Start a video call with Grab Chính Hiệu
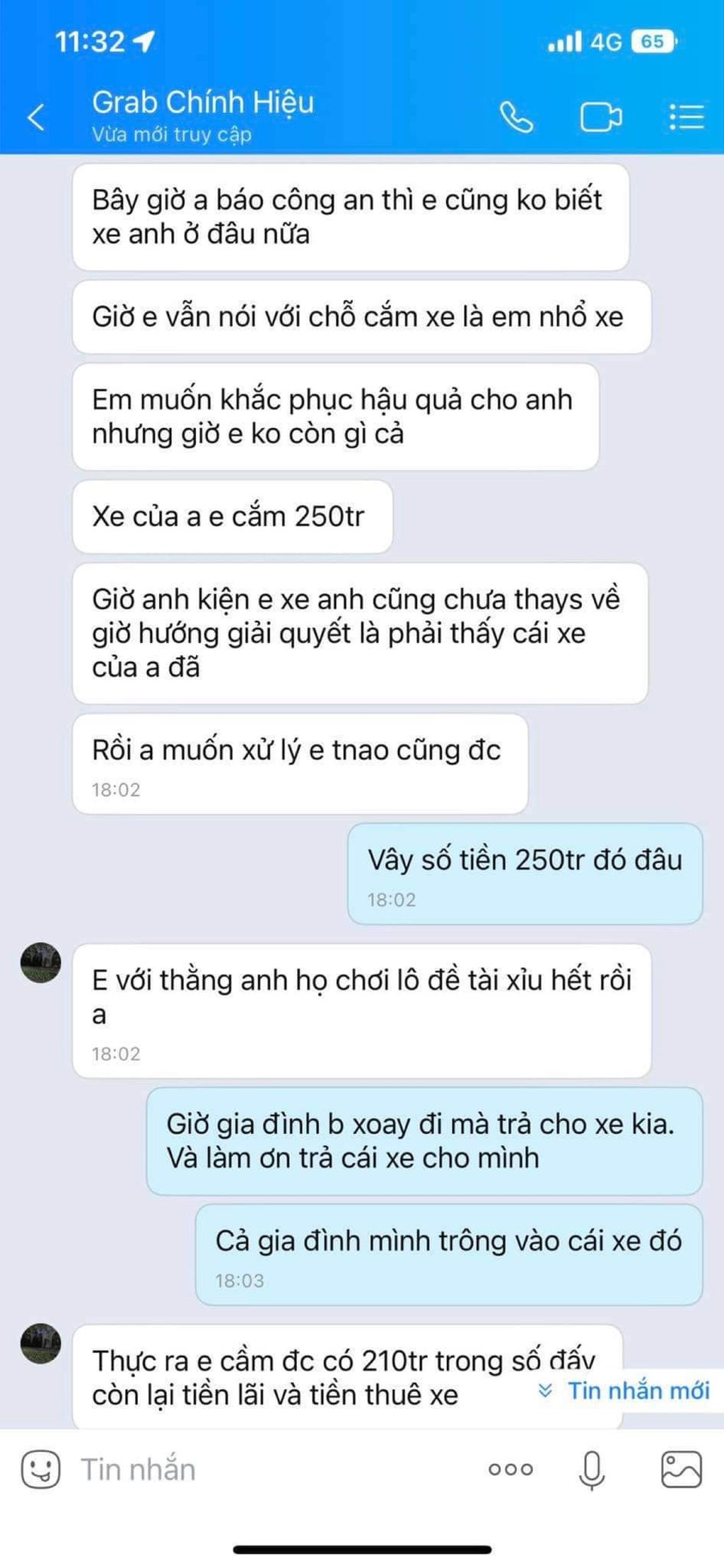The height and width of the screenshot is (1568, 724). tap(600, 117)
